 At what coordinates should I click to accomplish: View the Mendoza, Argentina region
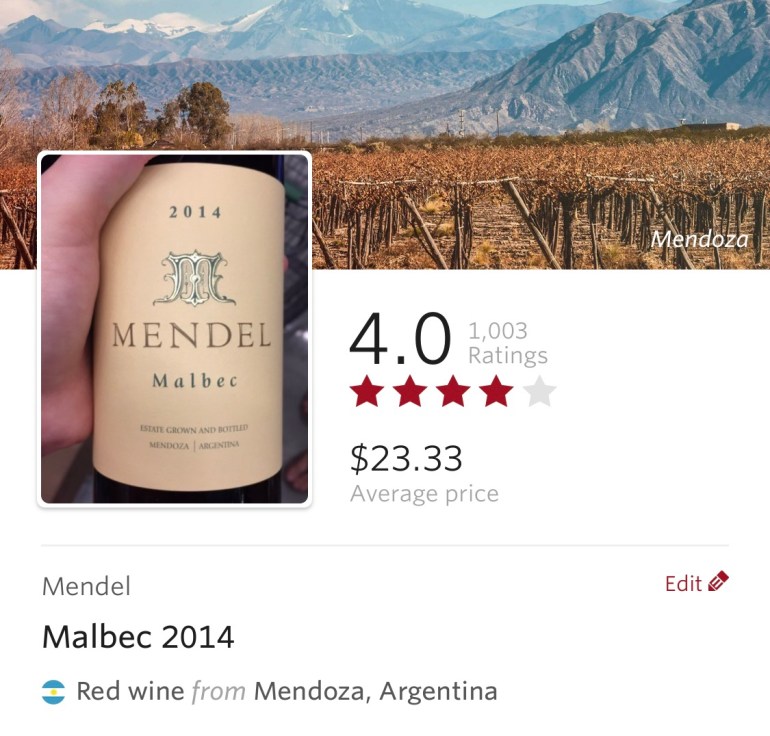tap(375, 691)
